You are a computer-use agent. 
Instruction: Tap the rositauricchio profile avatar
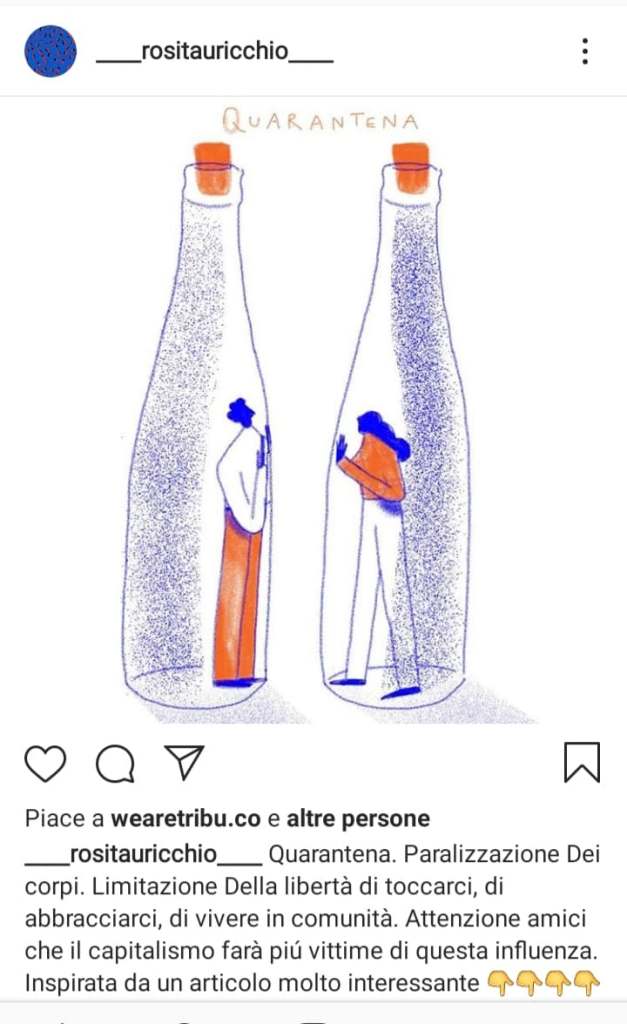tap(51, 52)
